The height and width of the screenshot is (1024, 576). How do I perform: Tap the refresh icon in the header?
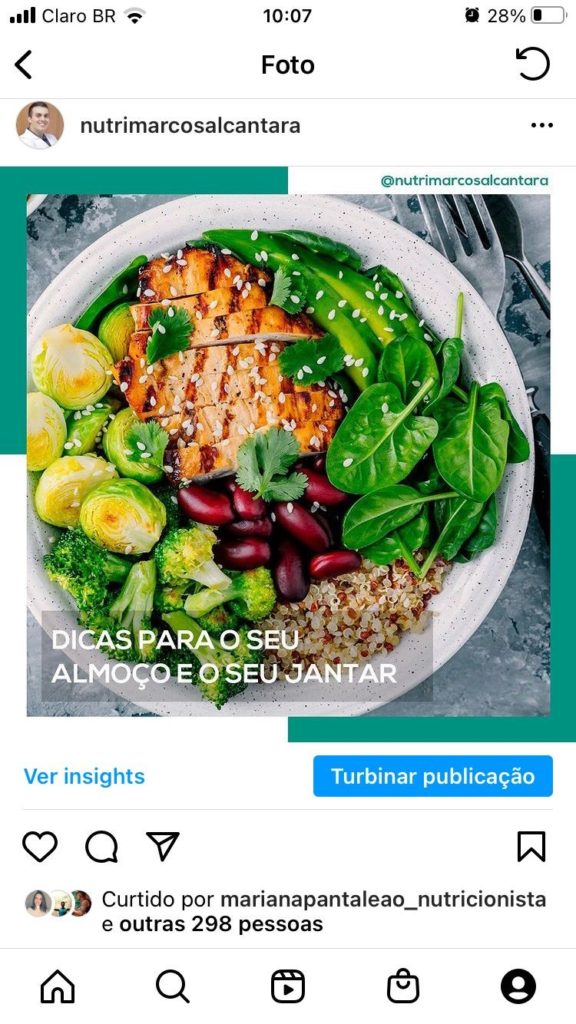point(533,64)
